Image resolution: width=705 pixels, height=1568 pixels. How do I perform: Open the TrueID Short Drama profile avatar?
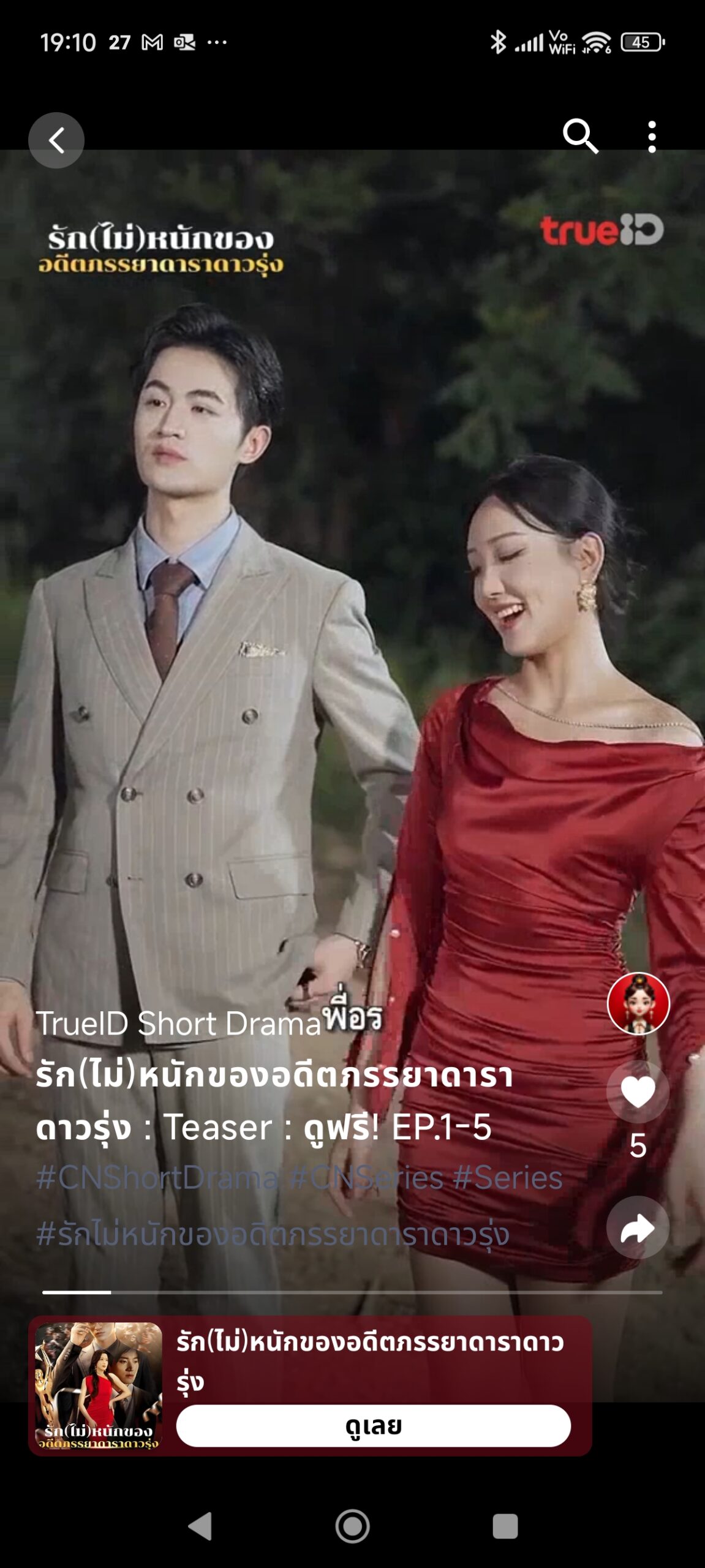tap(638, 1003)
